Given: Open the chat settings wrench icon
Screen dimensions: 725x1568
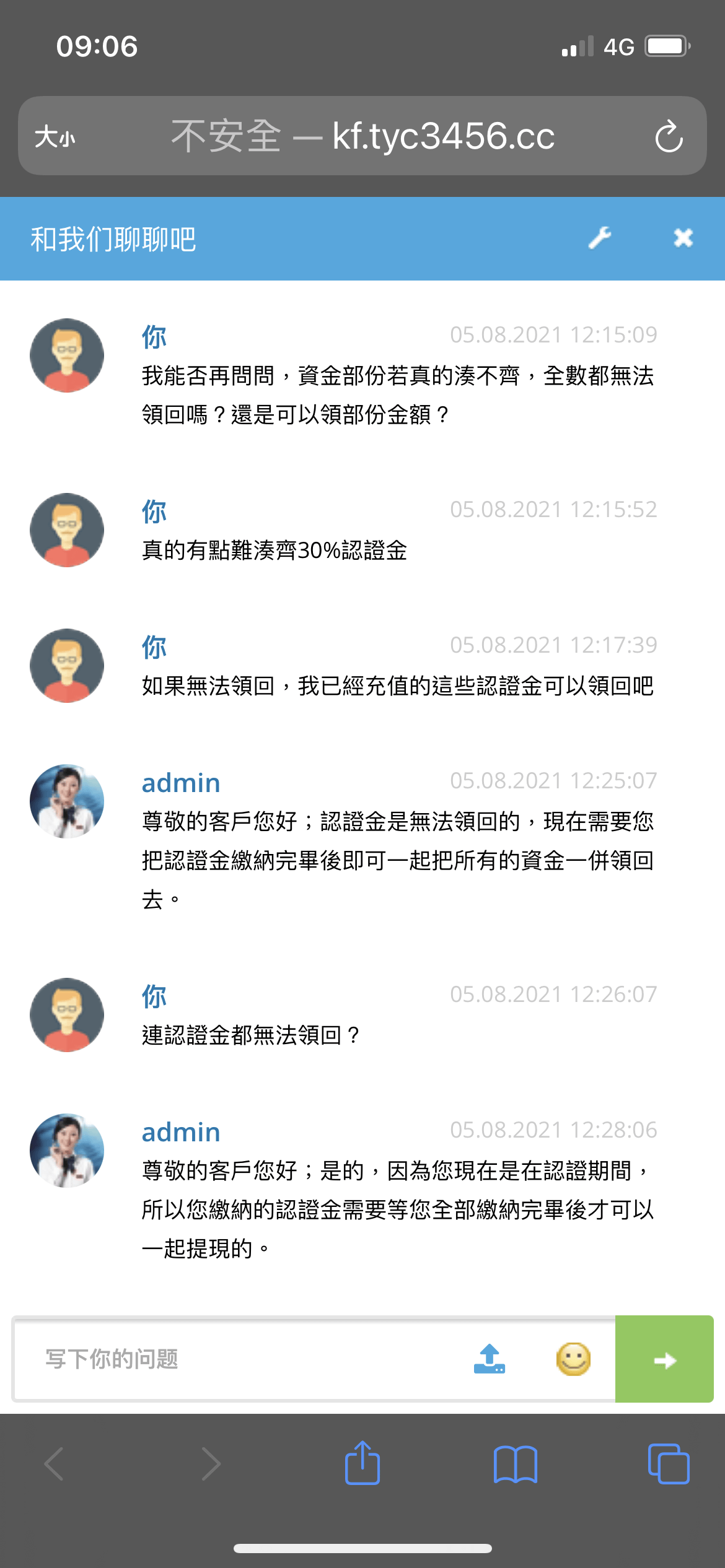Looking at the screenshot, I should 599,238.
